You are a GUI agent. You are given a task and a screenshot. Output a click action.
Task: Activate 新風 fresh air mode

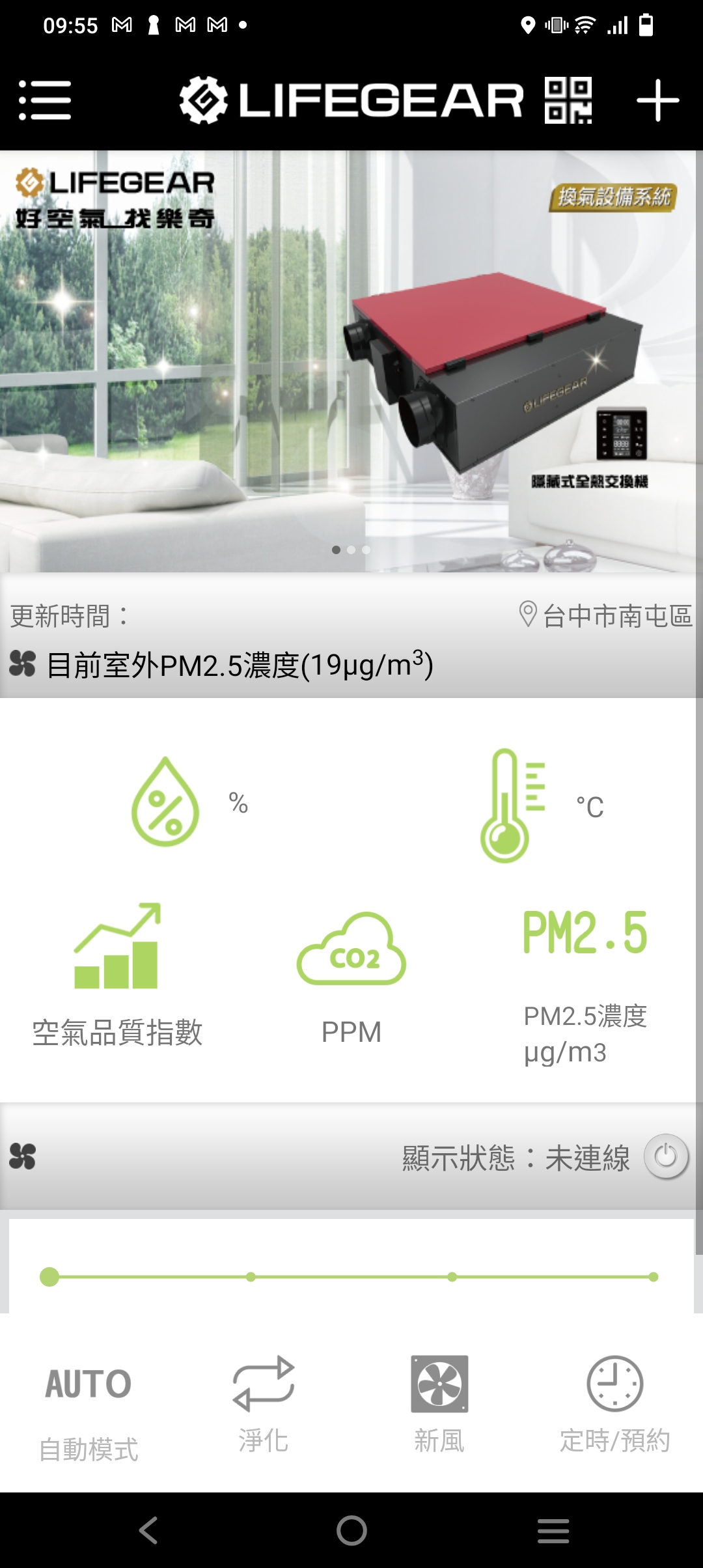click(439, 1403)
